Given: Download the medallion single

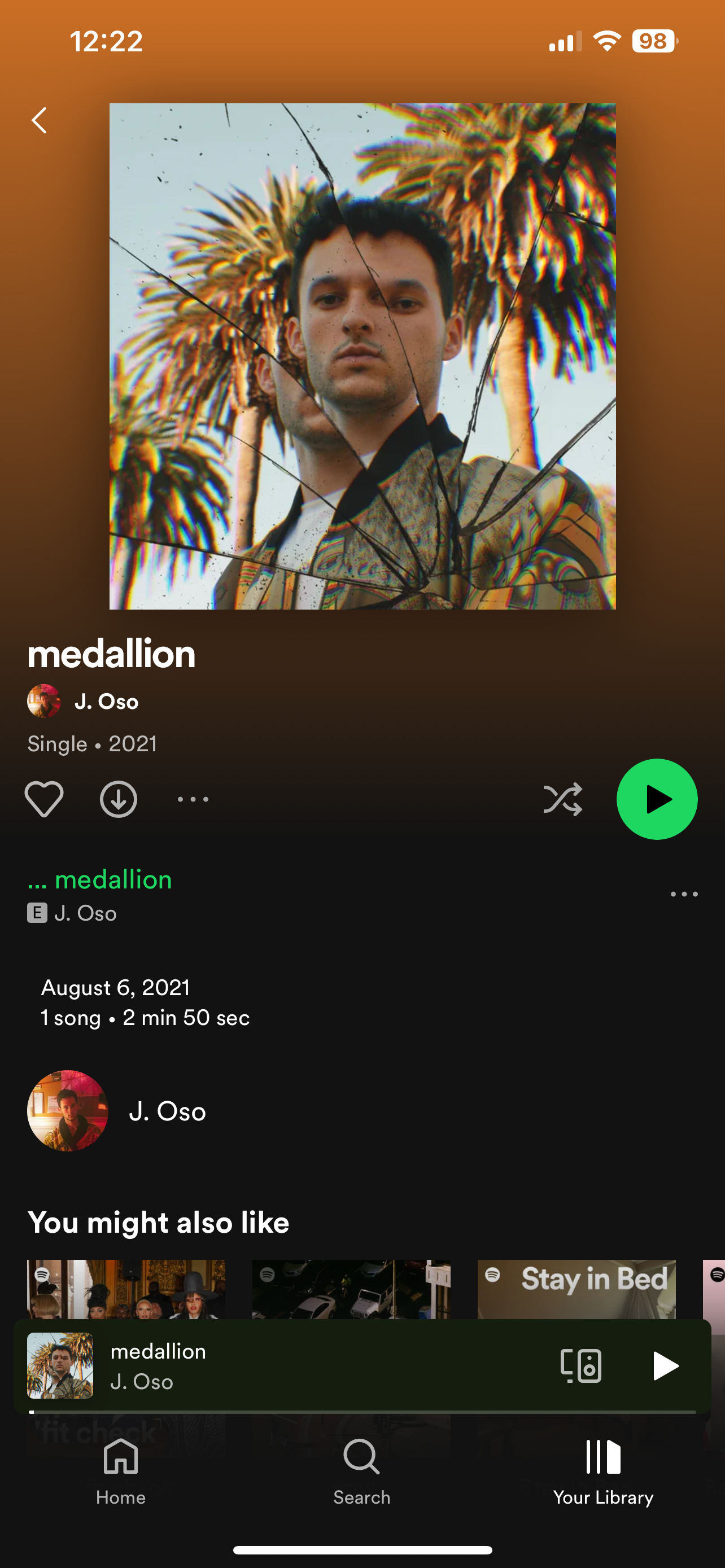Looking at the screenshot, I should [119, 799].
